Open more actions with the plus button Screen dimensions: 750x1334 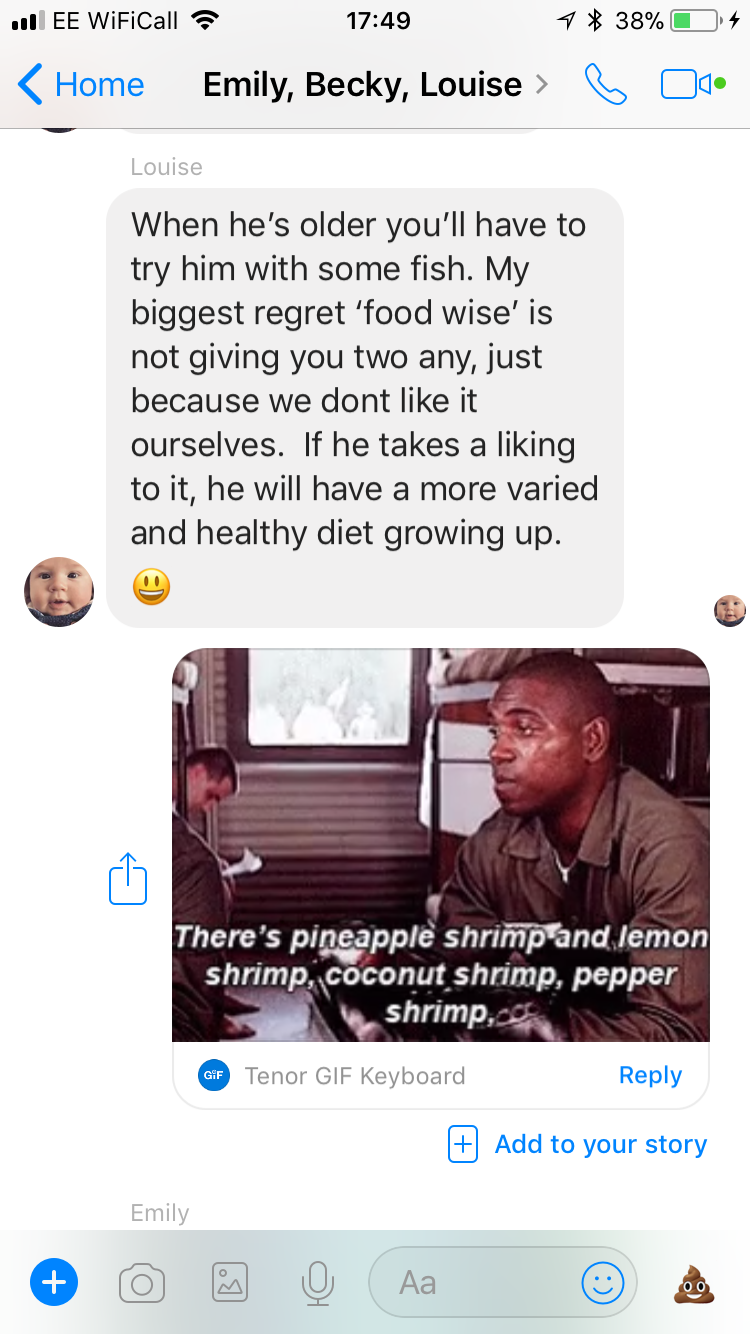(x=54, y=1282)
